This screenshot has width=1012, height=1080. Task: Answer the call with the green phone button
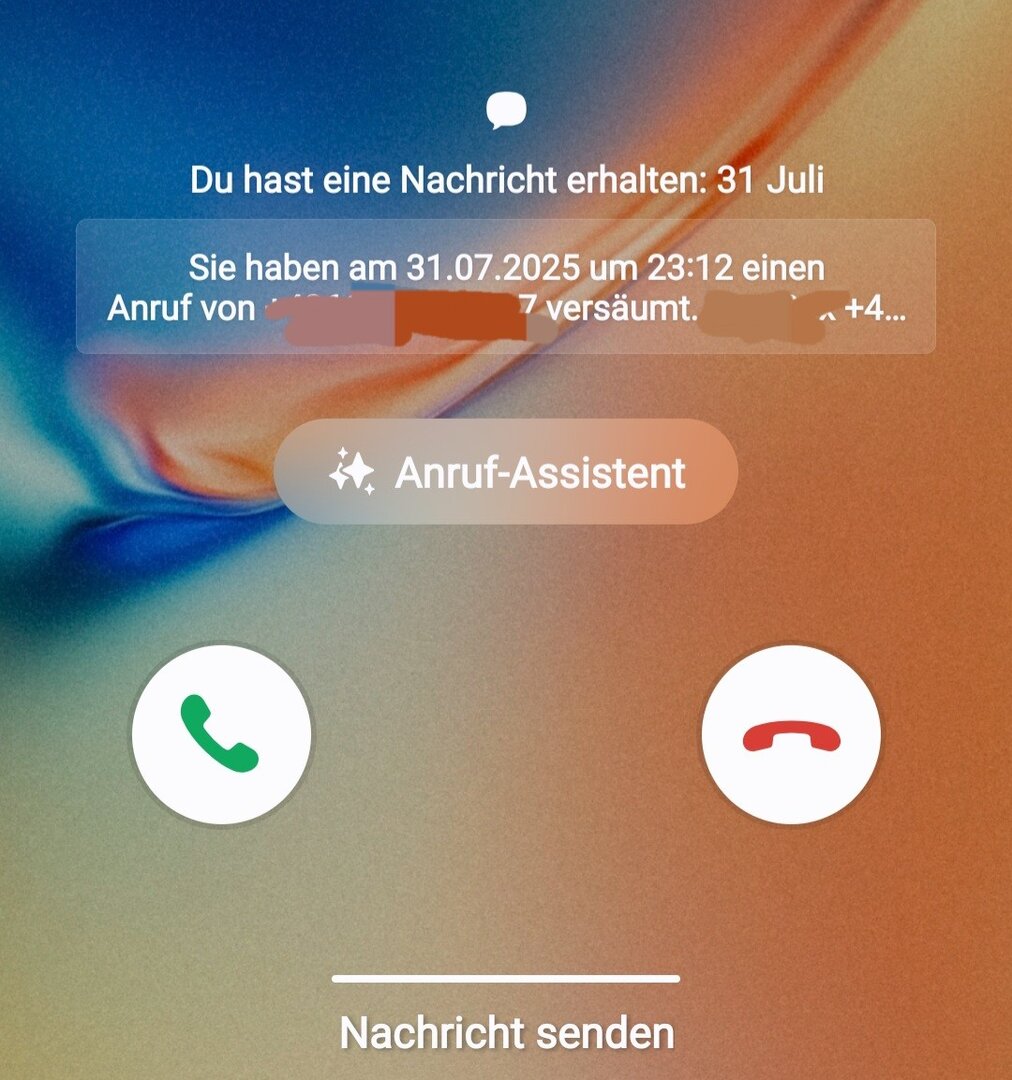221,735
